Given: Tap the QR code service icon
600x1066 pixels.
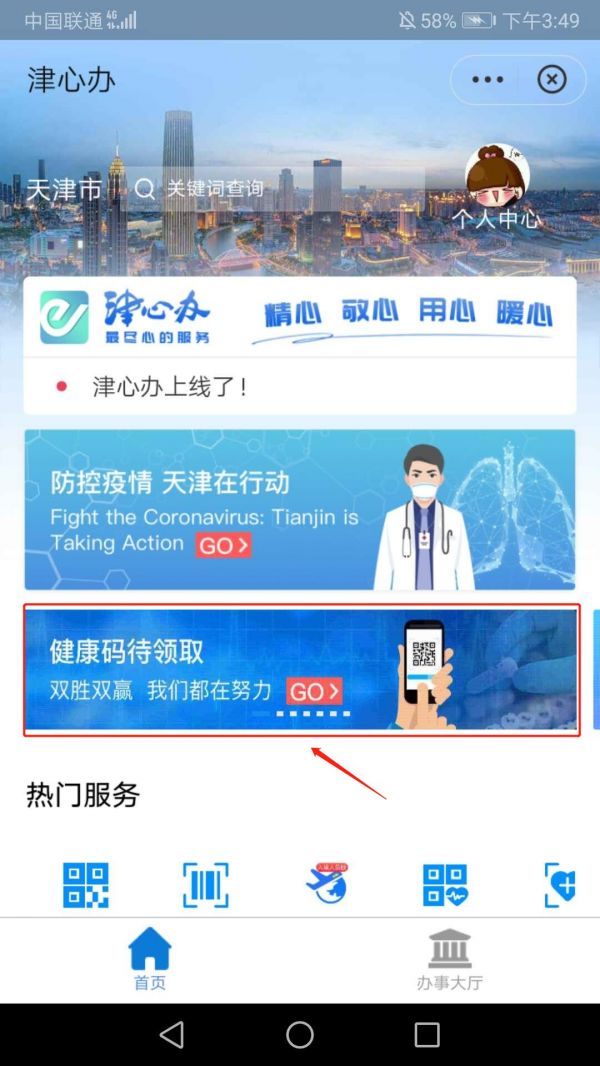Looking at the screenshot, I should point(86,885).
